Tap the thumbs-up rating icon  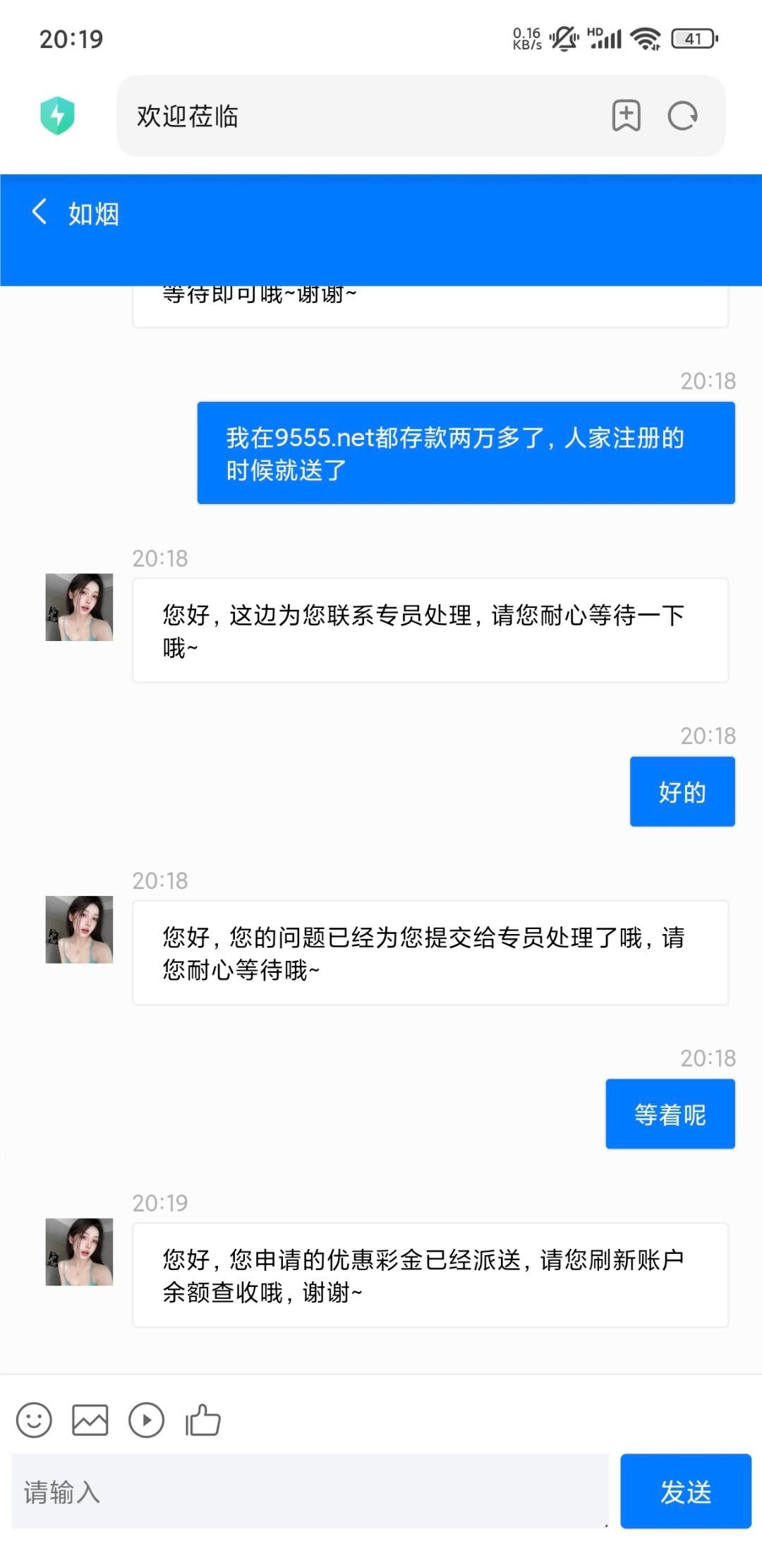(x=203, y=1420)
